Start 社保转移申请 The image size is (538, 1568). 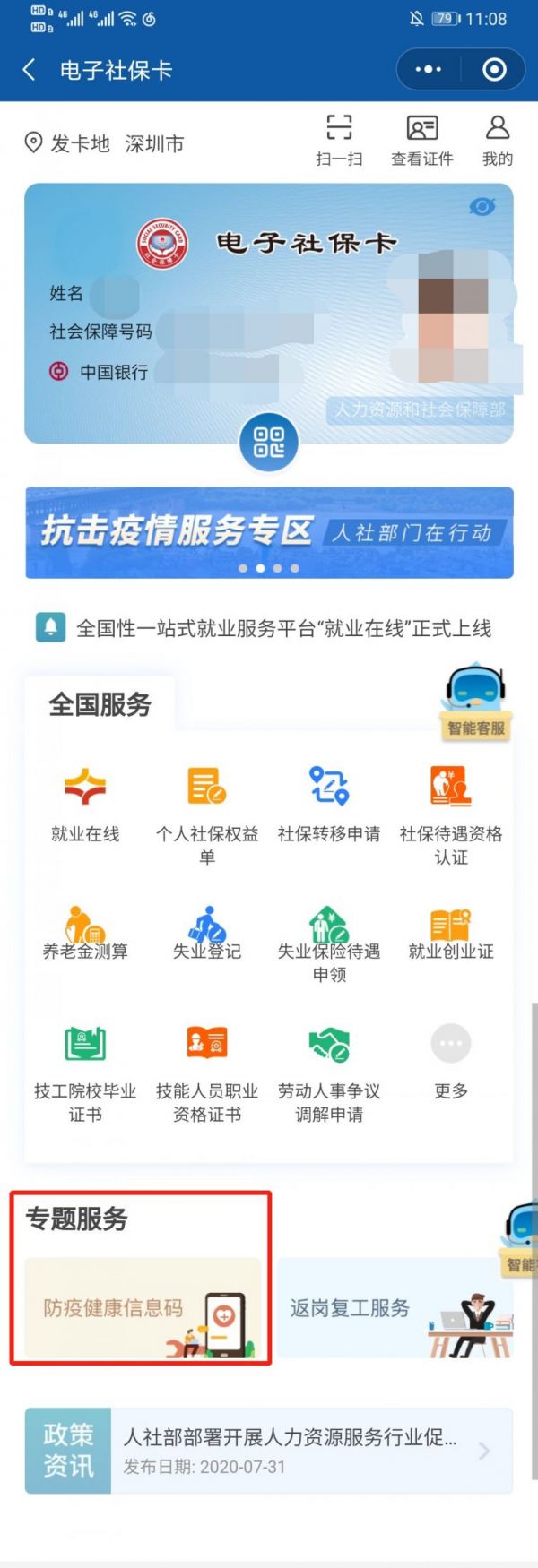pyautogui.click(x=329, y=804)
